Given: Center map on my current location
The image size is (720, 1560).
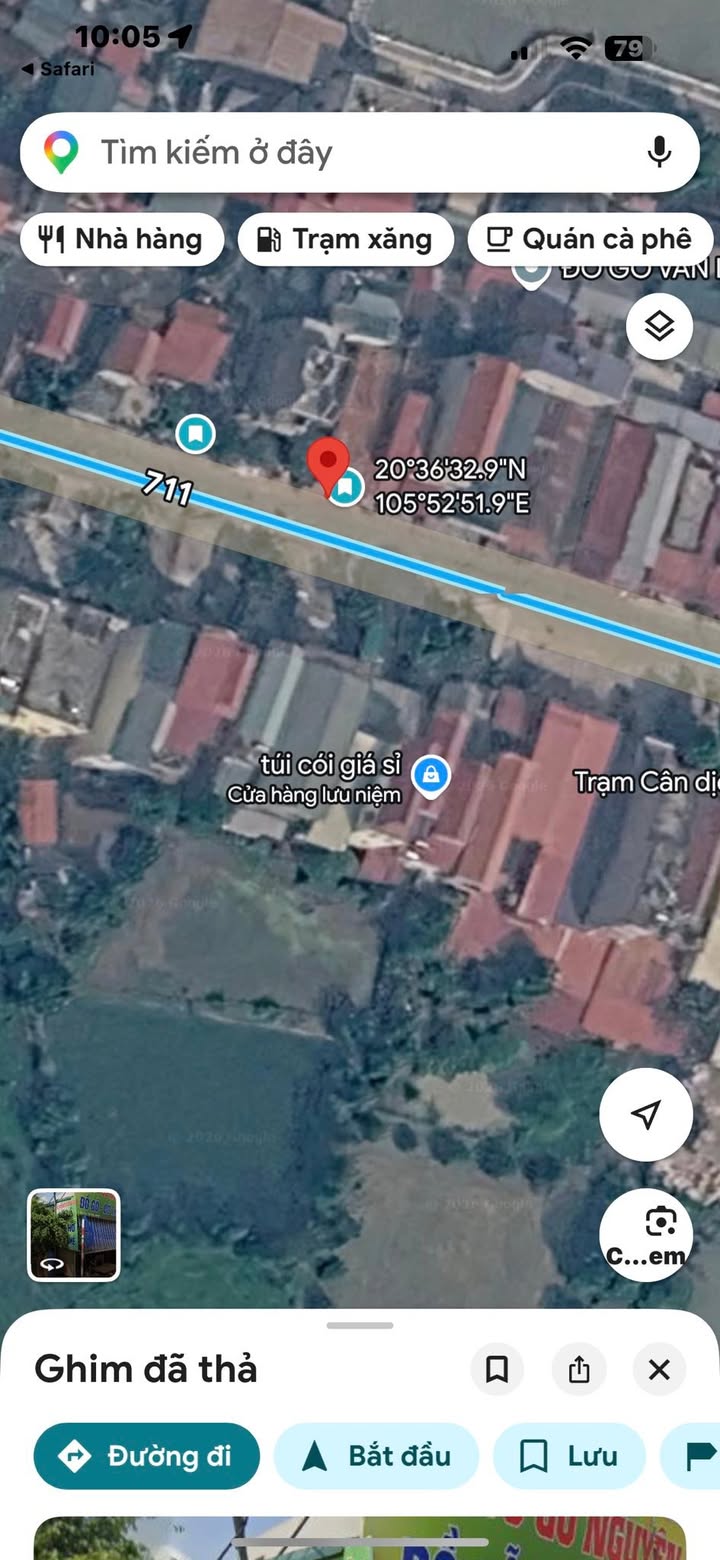Looking at the screenshot, I should point(646,1114).
